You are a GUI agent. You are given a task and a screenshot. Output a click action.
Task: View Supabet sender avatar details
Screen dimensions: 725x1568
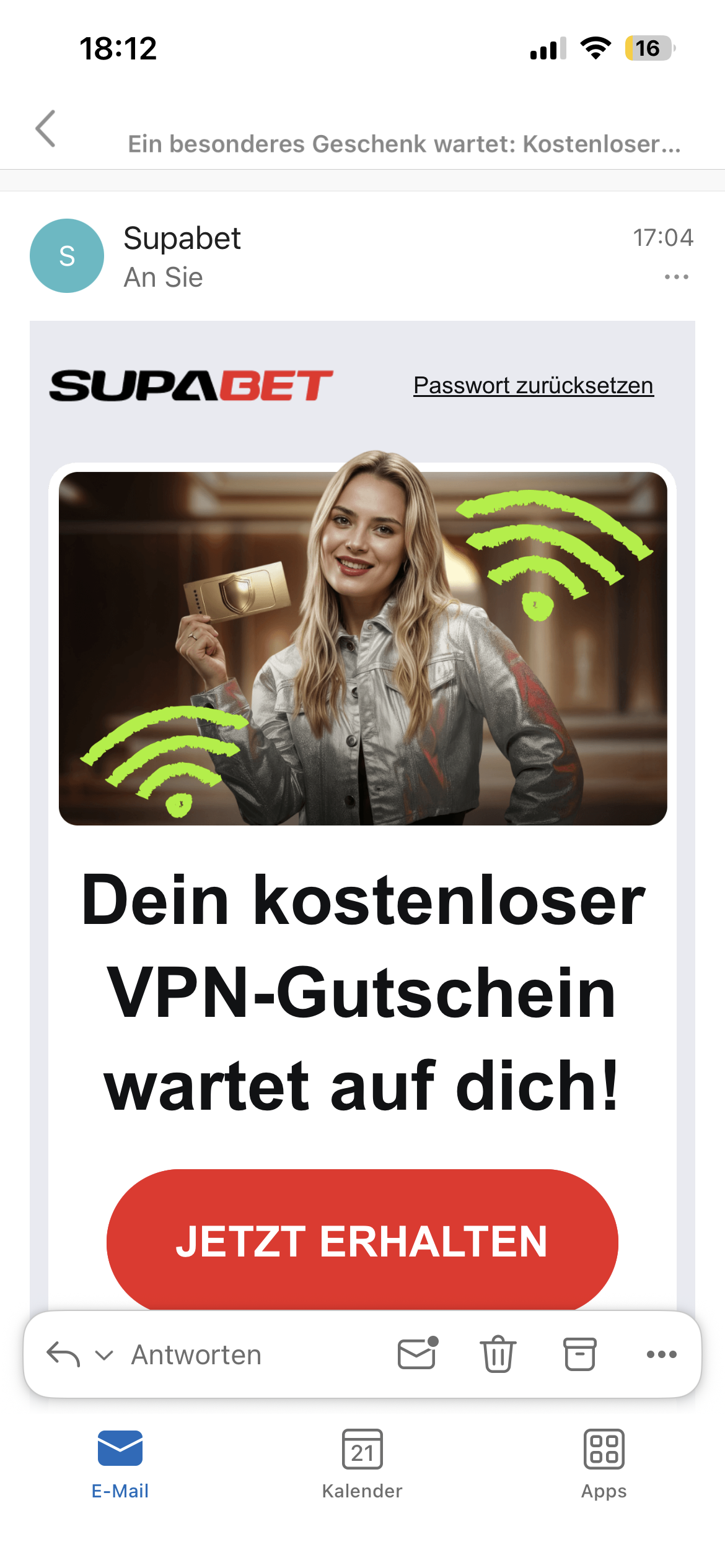[x=67, y=256]
